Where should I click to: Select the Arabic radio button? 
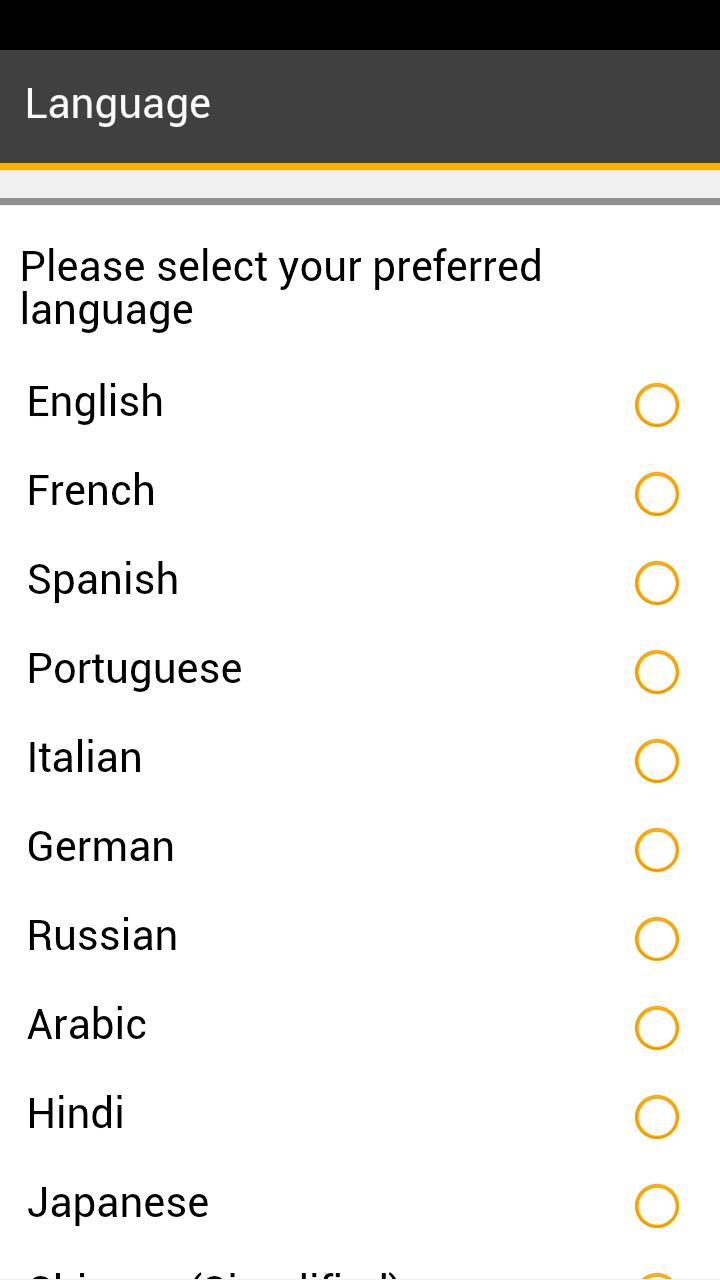coord(656,1028)
